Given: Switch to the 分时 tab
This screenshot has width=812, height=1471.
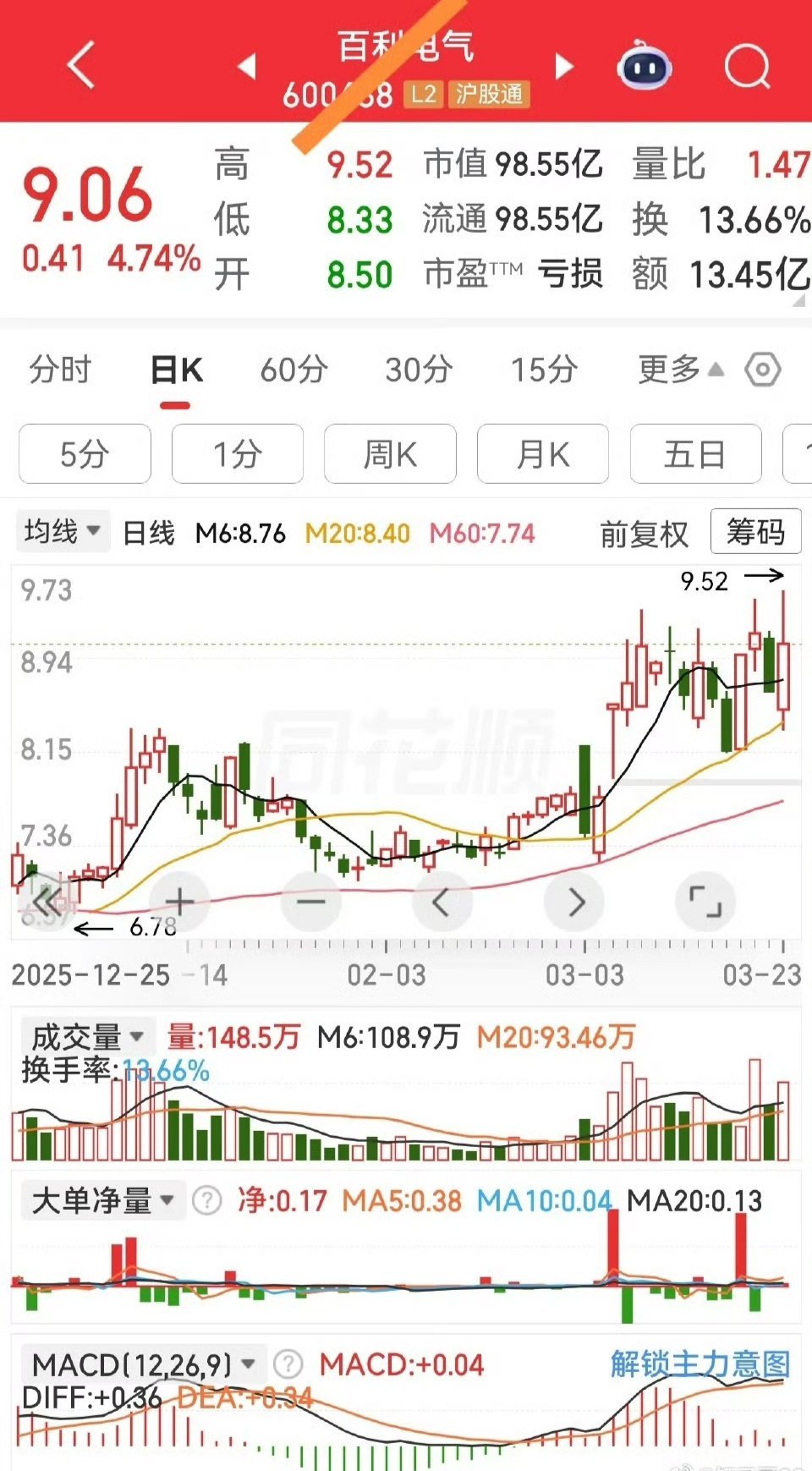Looking at the screenshot, I should coord(58,370).
